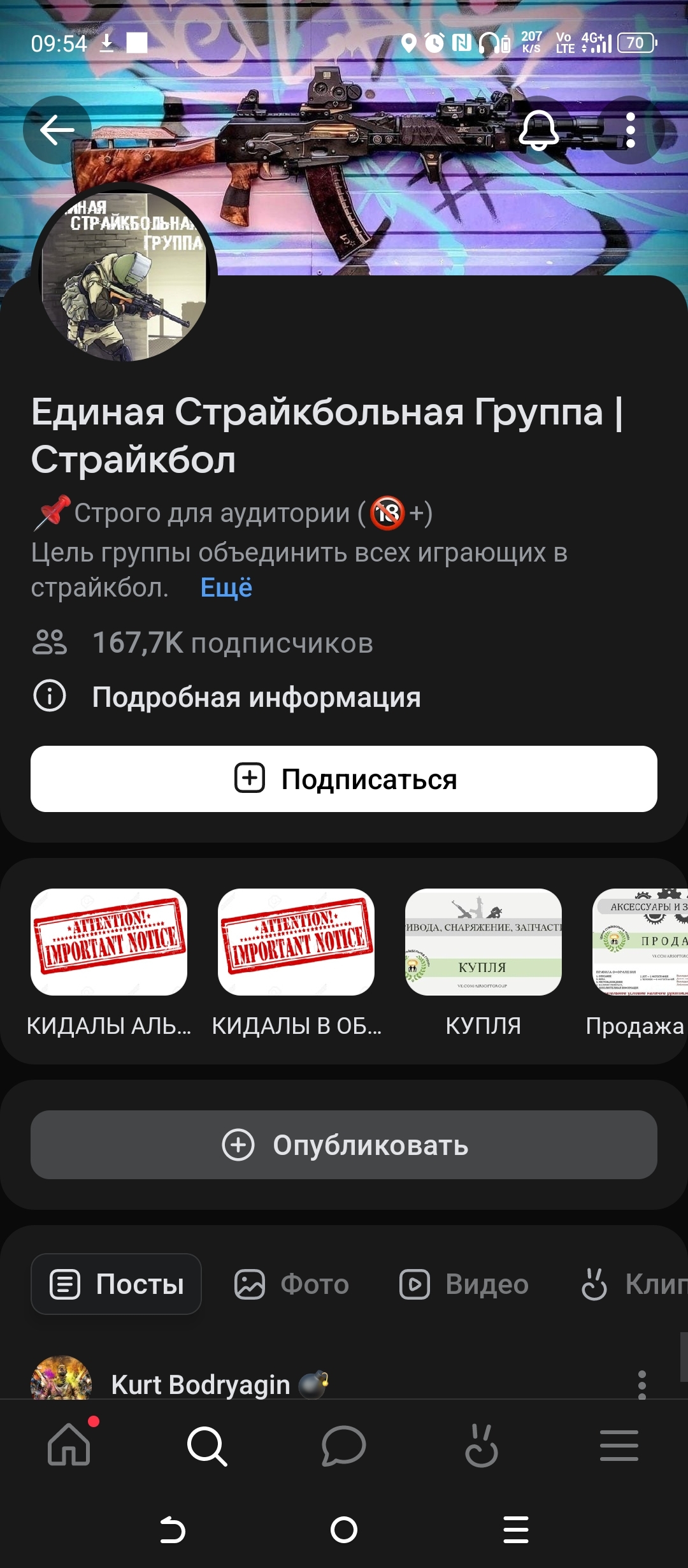
Task: Go to the home feed tab
Action: [x=69, y=1446]
